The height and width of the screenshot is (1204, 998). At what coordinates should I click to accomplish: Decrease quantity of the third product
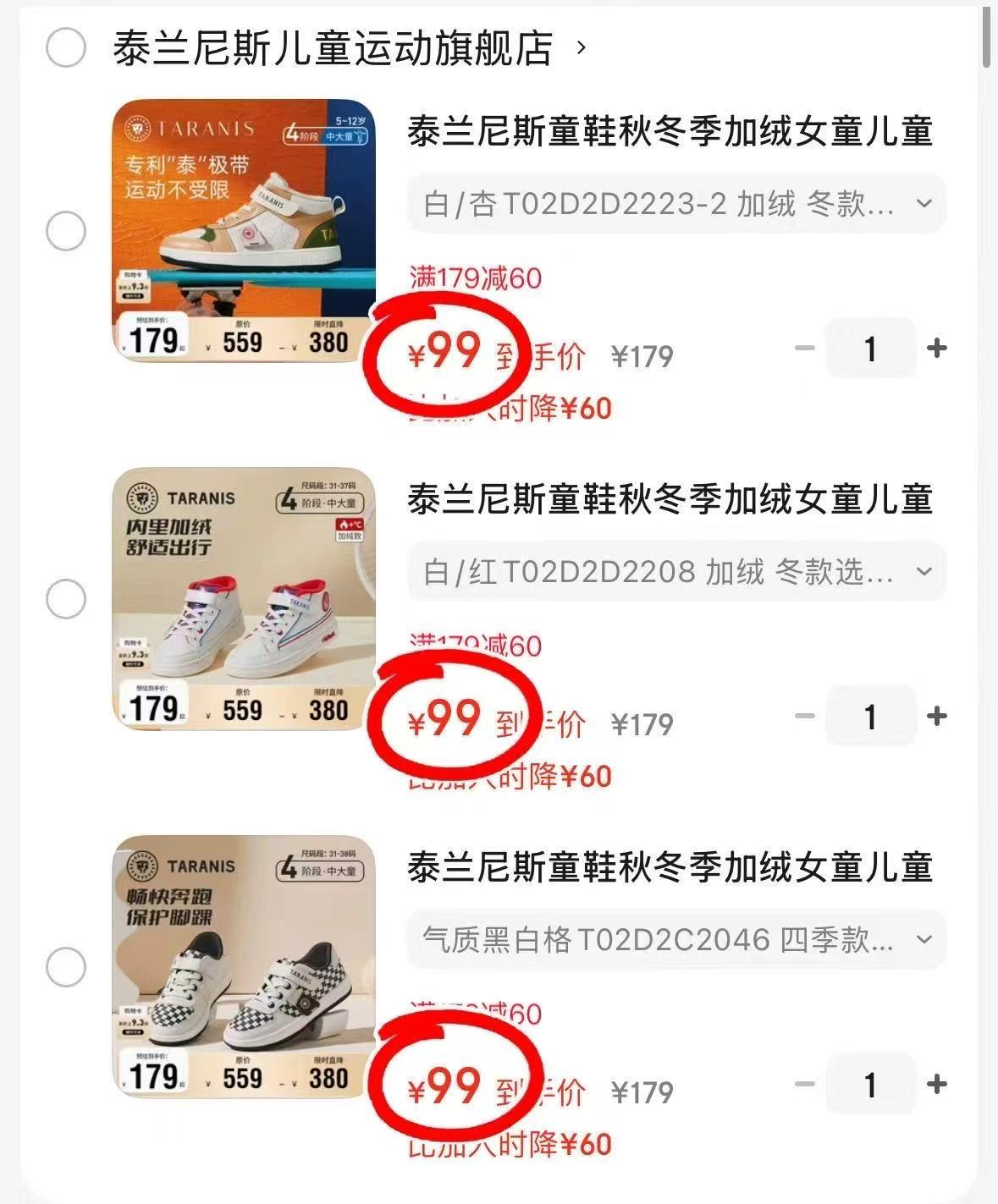tap(803, 1084)
